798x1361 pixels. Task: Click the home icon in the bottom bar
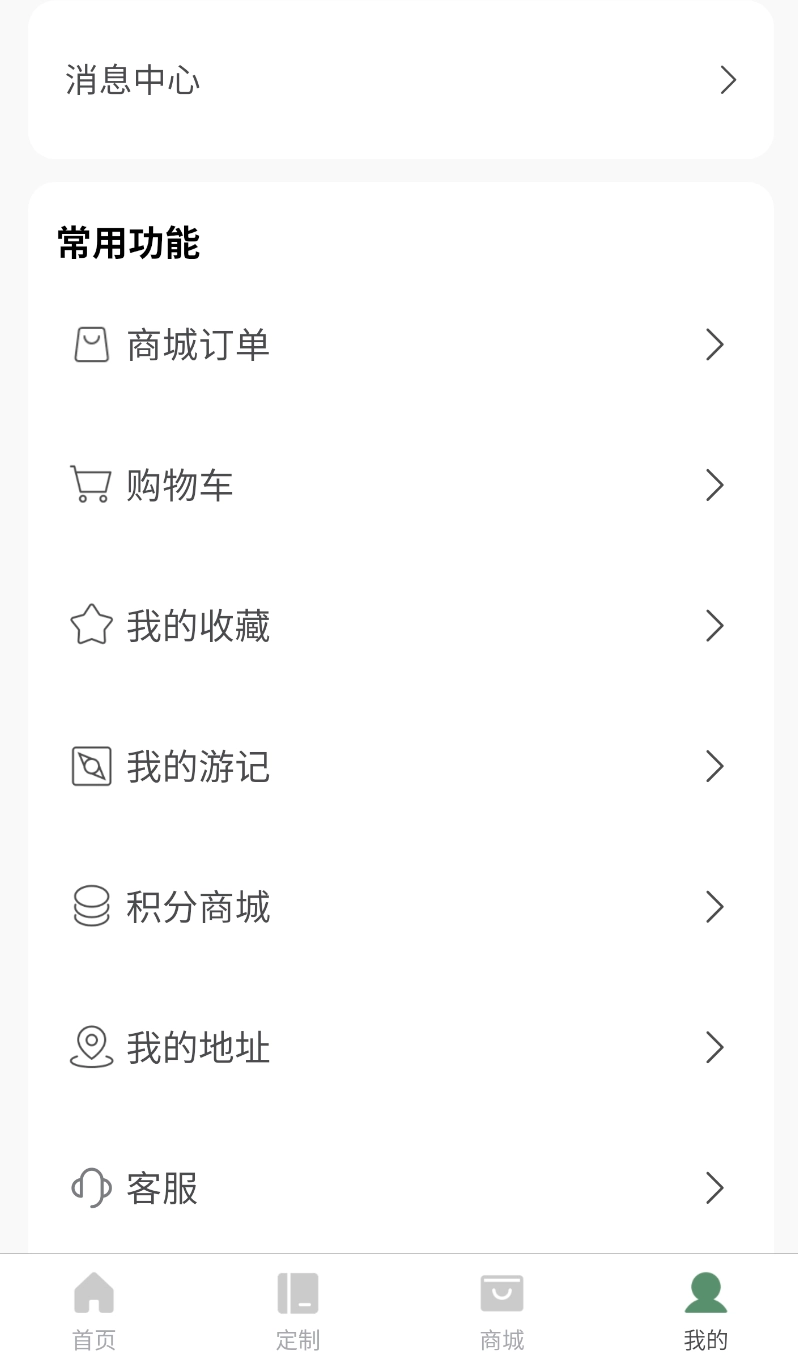(93, 1292)
